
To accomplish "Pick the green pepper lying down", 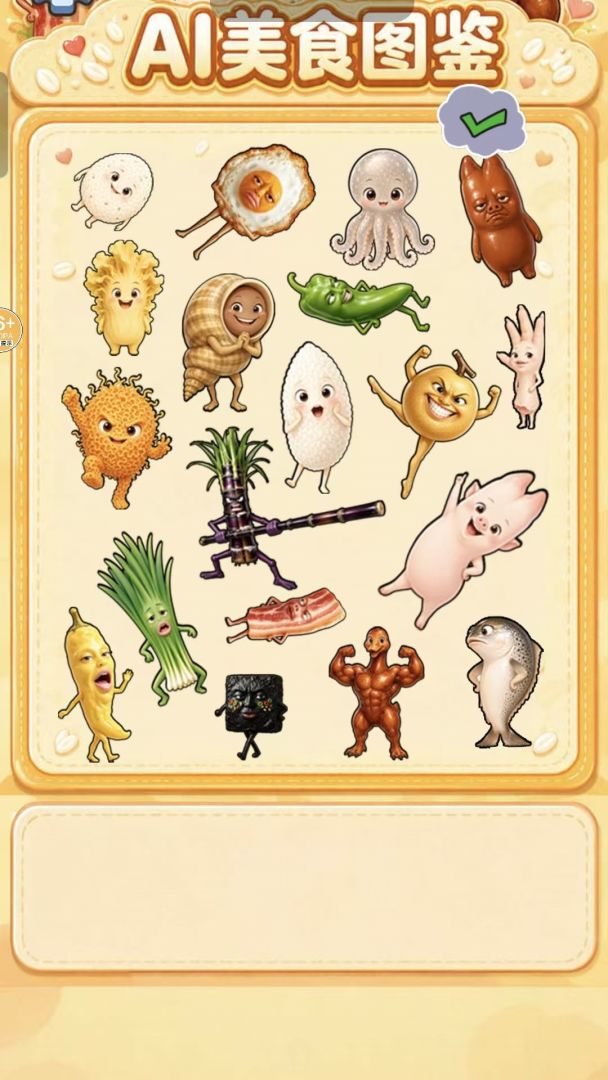I will point(358,302).
